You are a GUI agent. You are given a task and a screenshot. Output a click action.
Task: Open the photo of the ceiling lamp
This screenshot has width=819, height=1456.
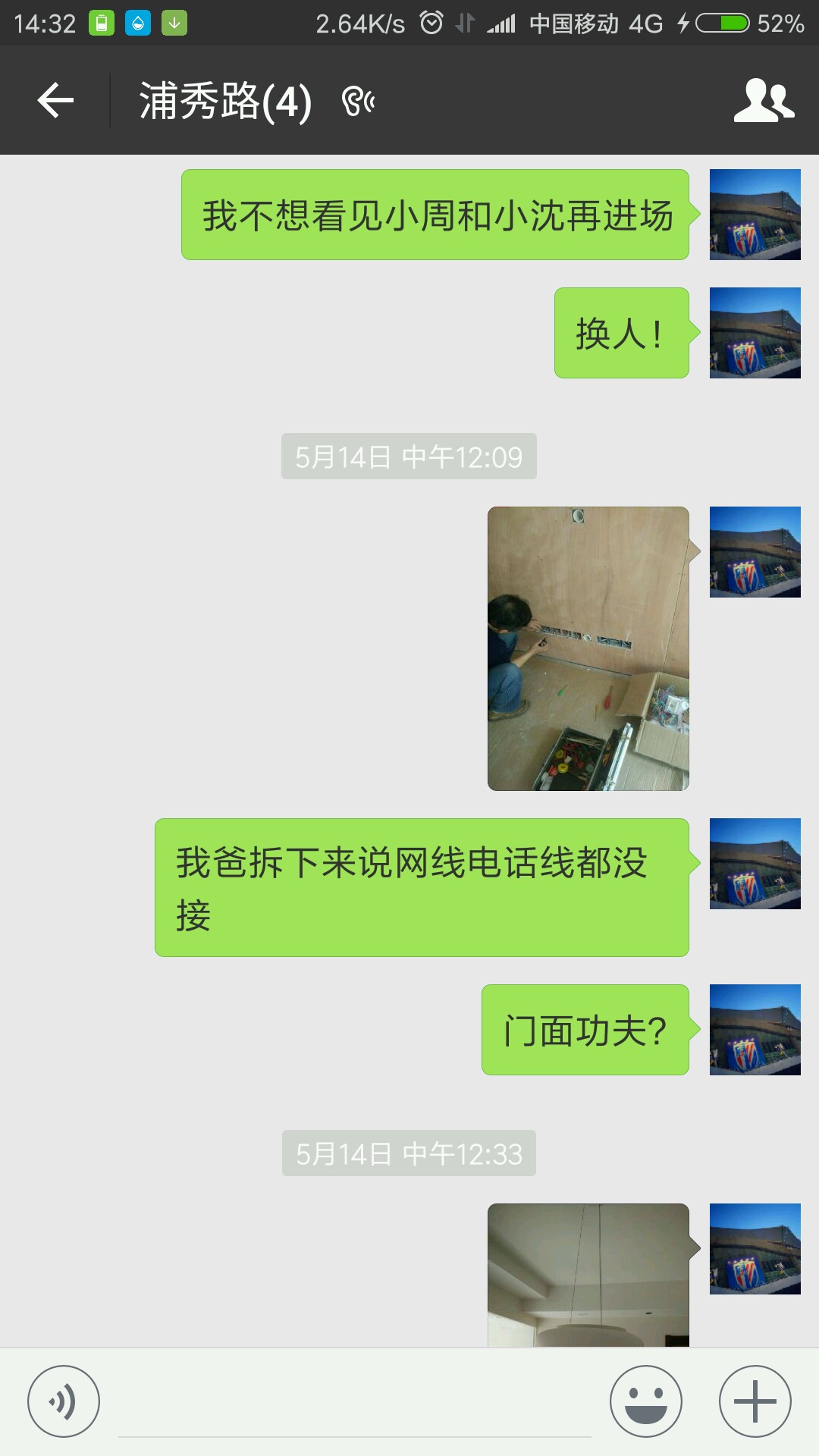(588, 1276)
